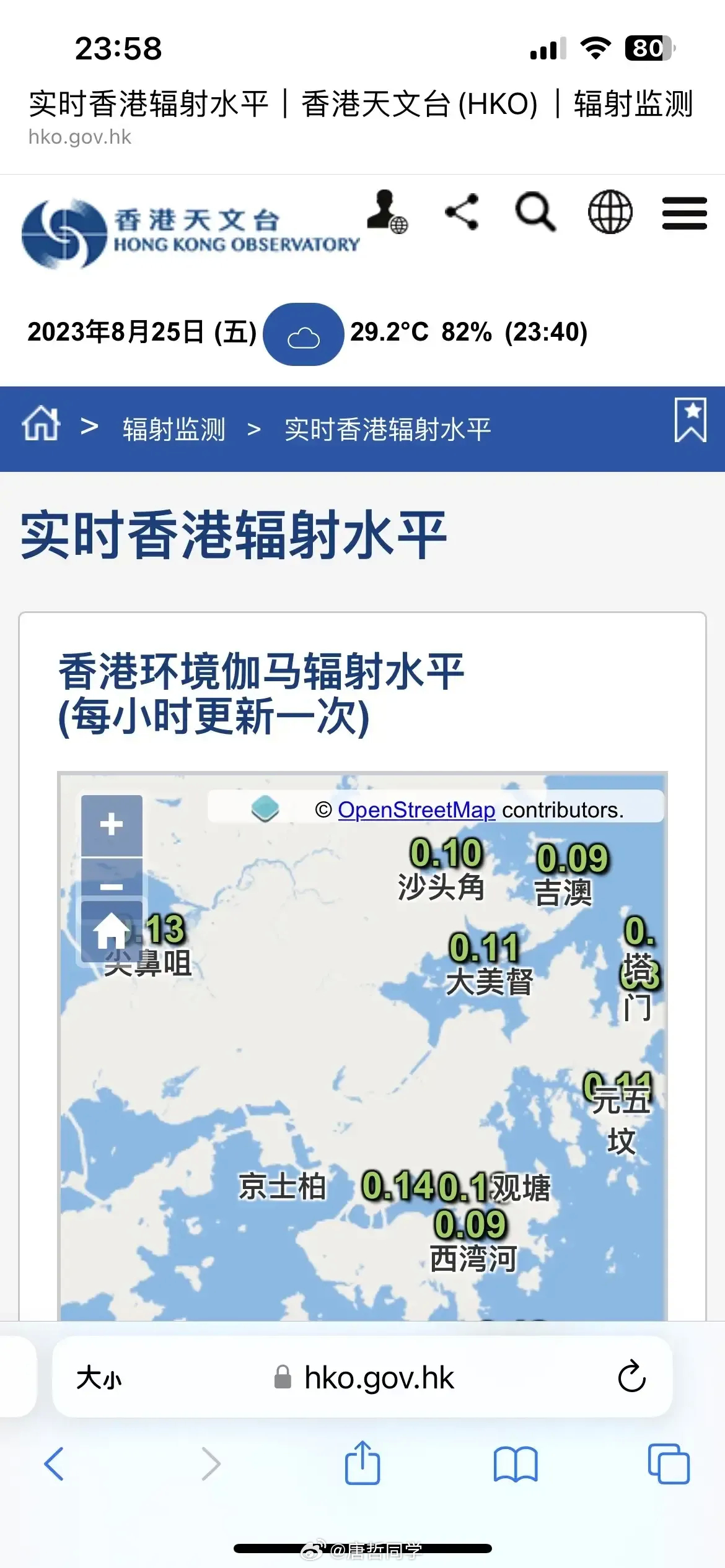Zoom out on the radiation map
This screenshot has width=725, height=1568.
click(112, 887)
